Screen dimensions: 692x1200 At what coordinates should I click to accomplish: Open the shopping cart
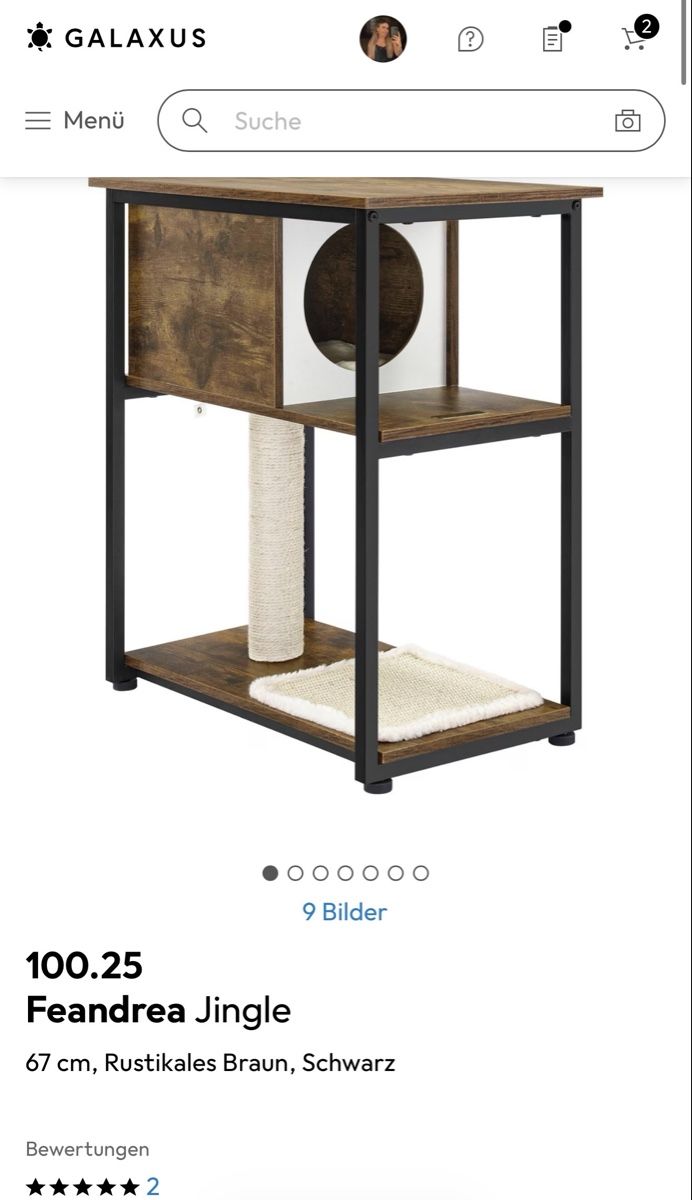coord(637,35)
